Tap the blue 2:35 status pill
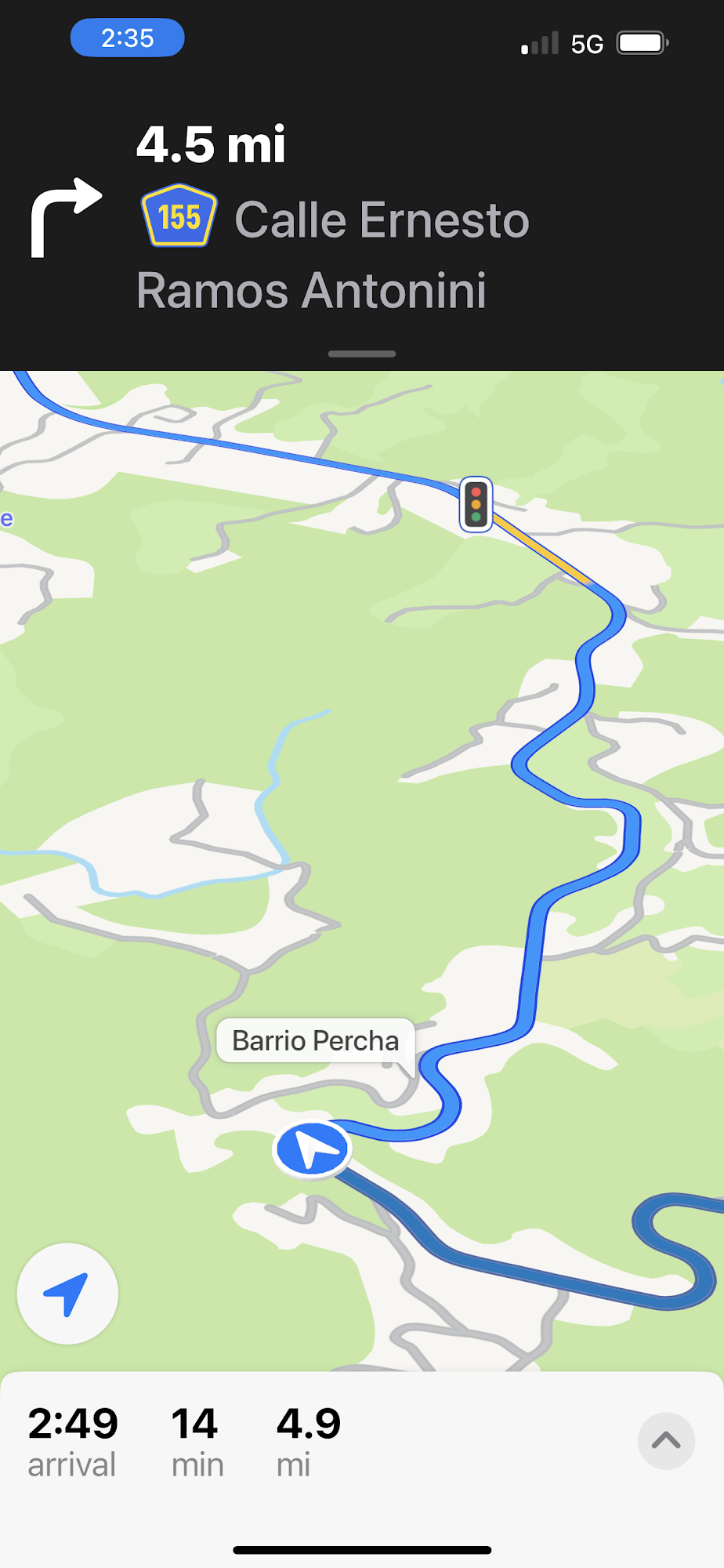This screenshot has height=1568, width=724. click(x=128, y=38)
